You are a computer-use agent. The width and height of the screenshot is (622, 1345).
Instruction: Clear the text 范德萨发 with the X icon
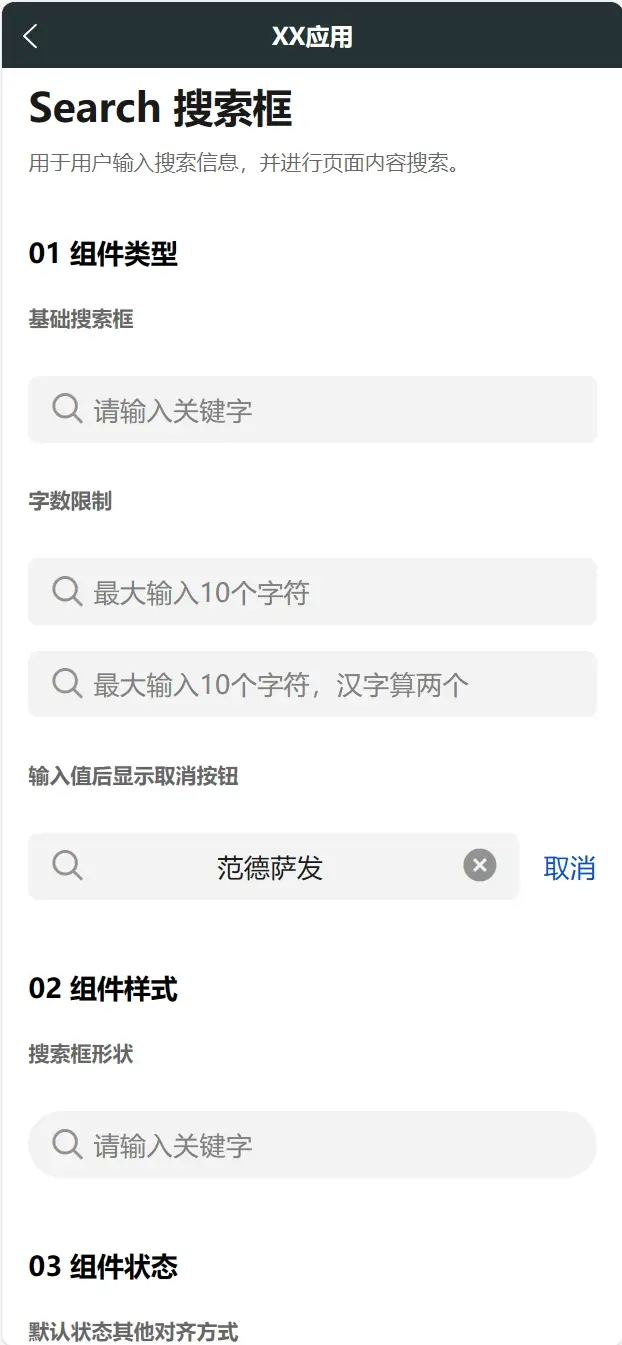(480, 866)
